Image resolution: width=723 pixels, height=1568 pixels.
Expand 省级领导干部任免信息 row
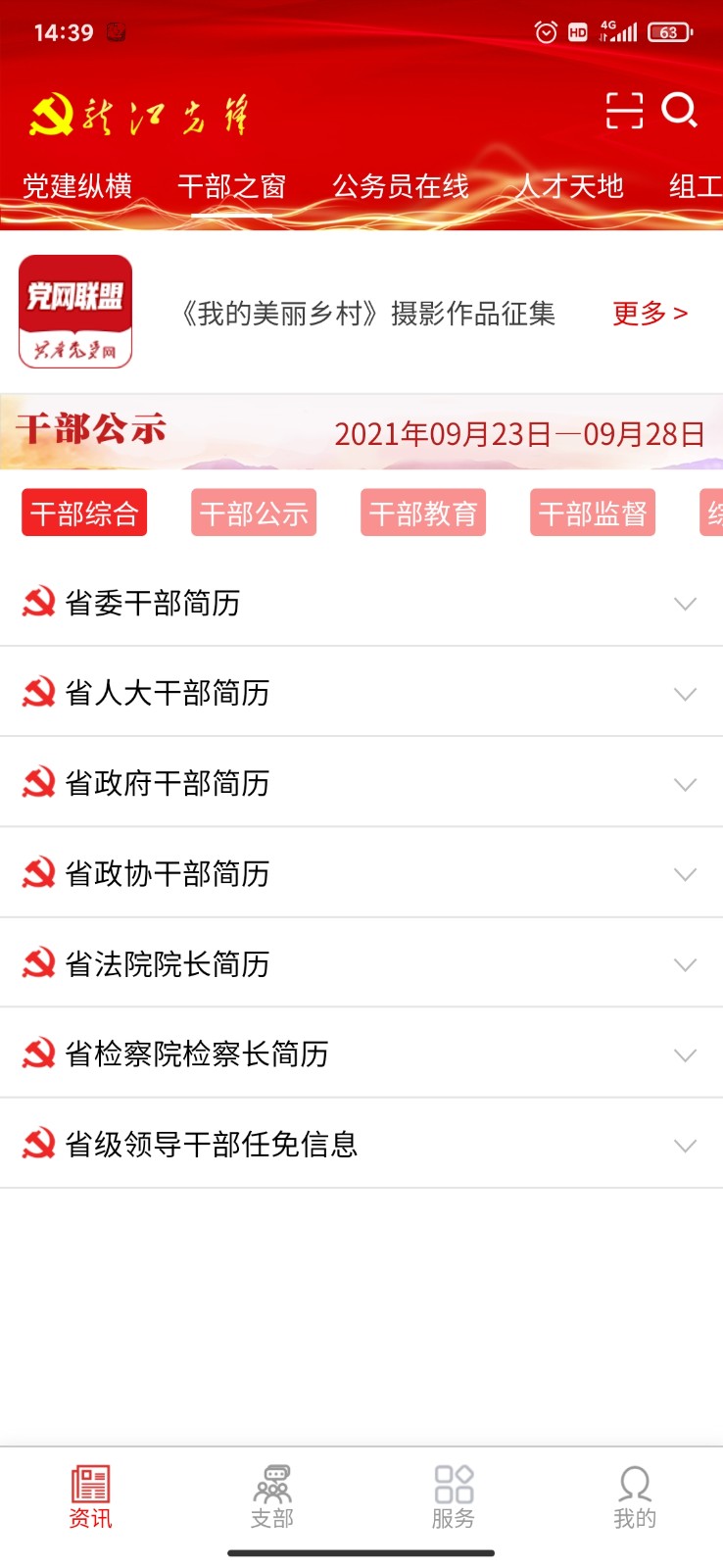361,1144
